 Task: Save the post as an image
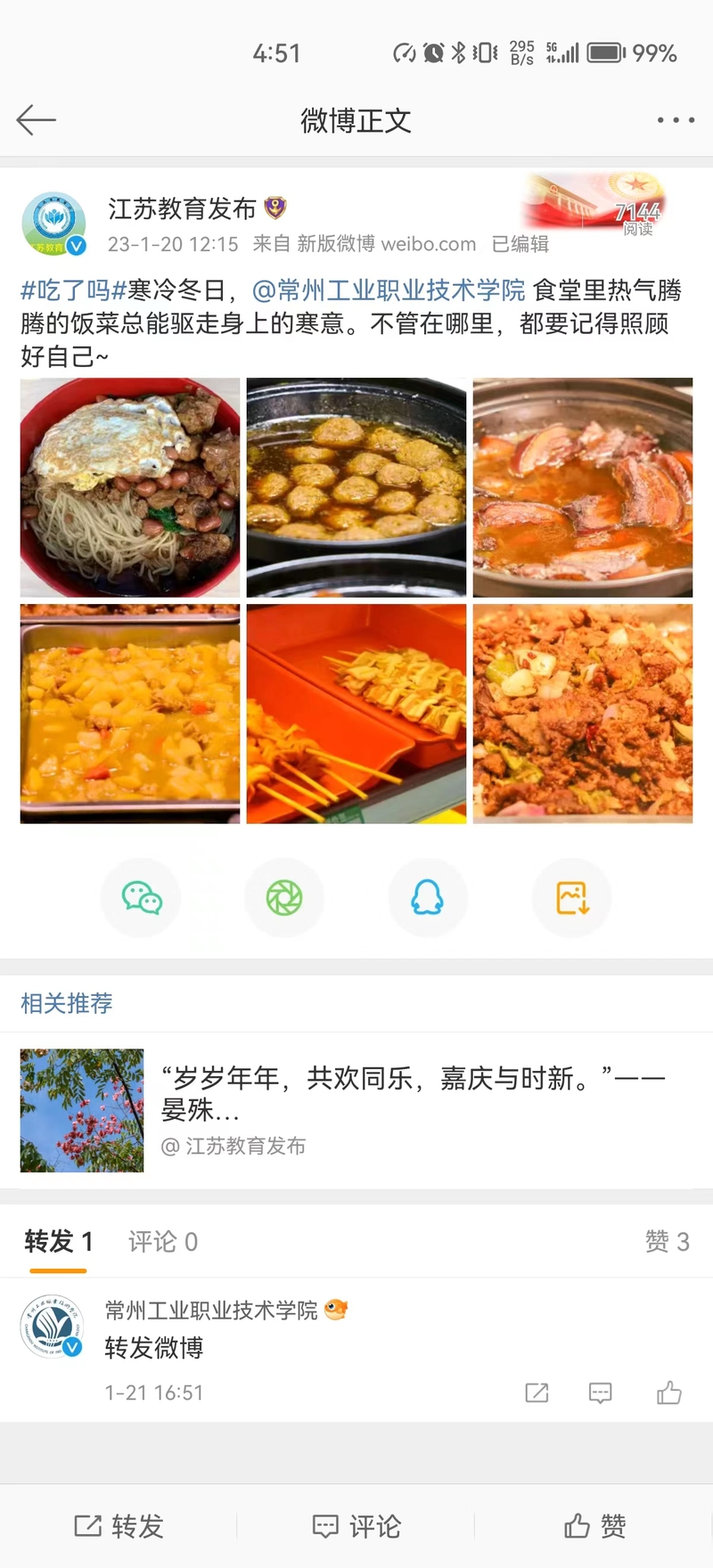pos(572,898)
